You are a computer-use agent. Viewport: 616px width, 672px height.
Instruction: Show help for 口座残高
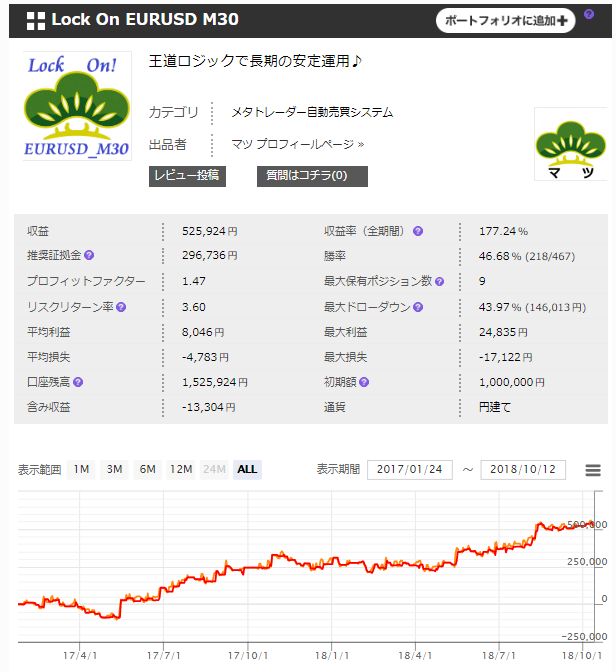click(77, 382)
